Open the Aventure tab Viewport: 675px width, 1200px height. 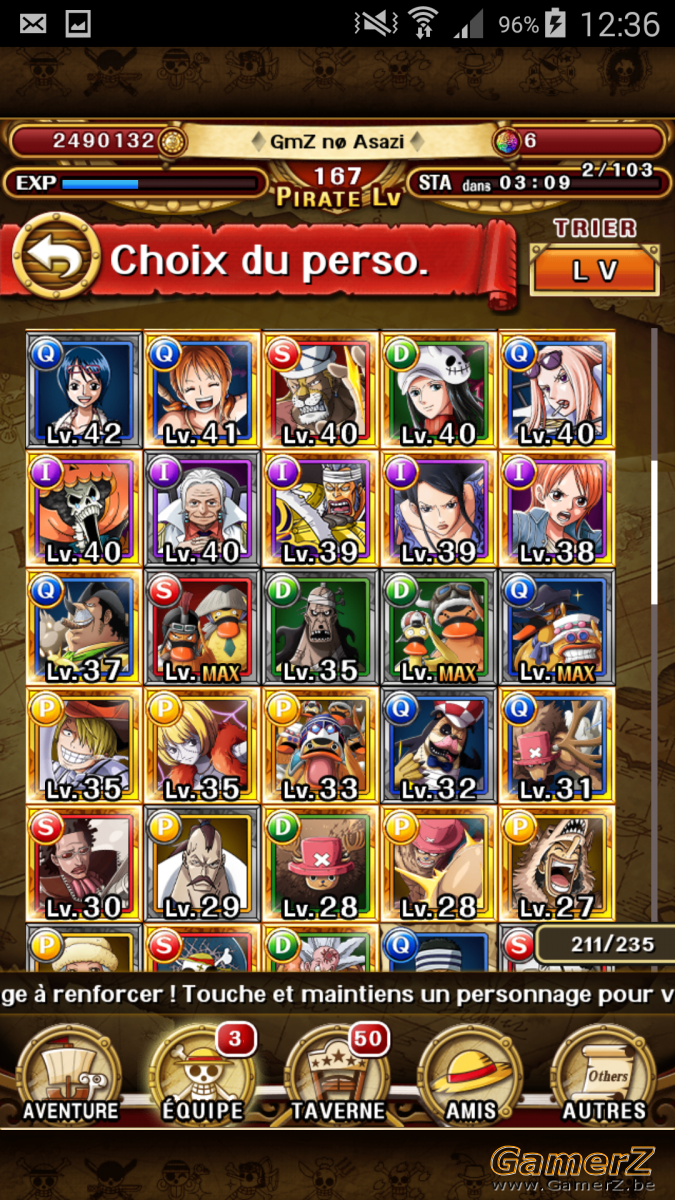(70, 1075)
